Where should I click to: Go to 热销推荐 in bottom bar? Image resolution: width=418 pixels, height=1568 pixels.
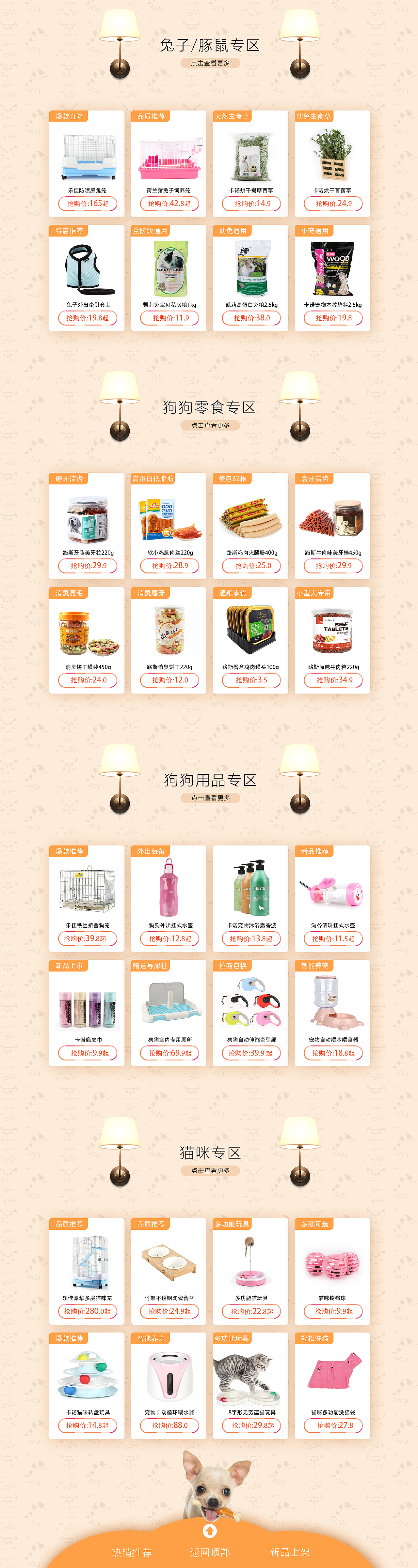coord(132,1552)
